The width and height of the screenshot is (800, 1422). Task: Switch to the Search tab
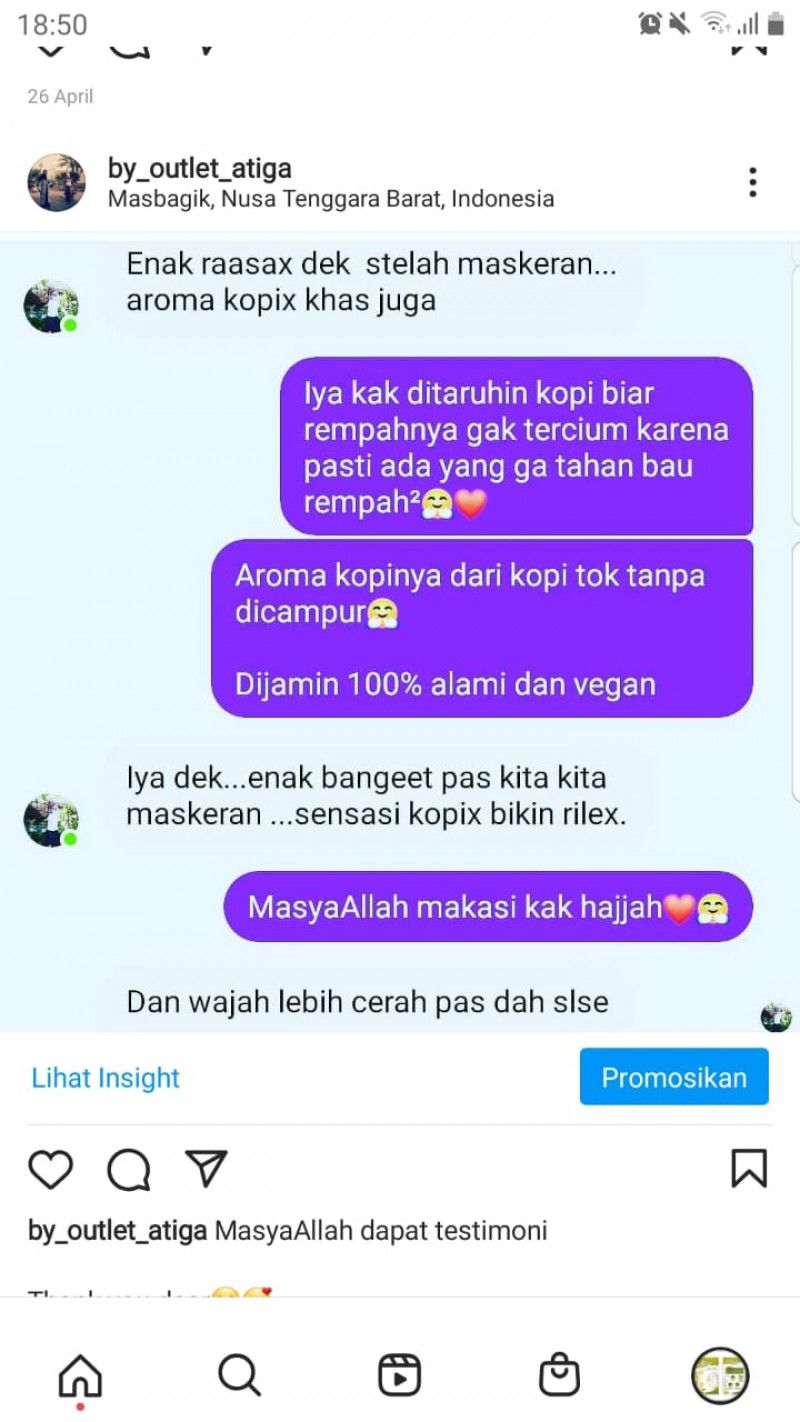click(239, 1376)
